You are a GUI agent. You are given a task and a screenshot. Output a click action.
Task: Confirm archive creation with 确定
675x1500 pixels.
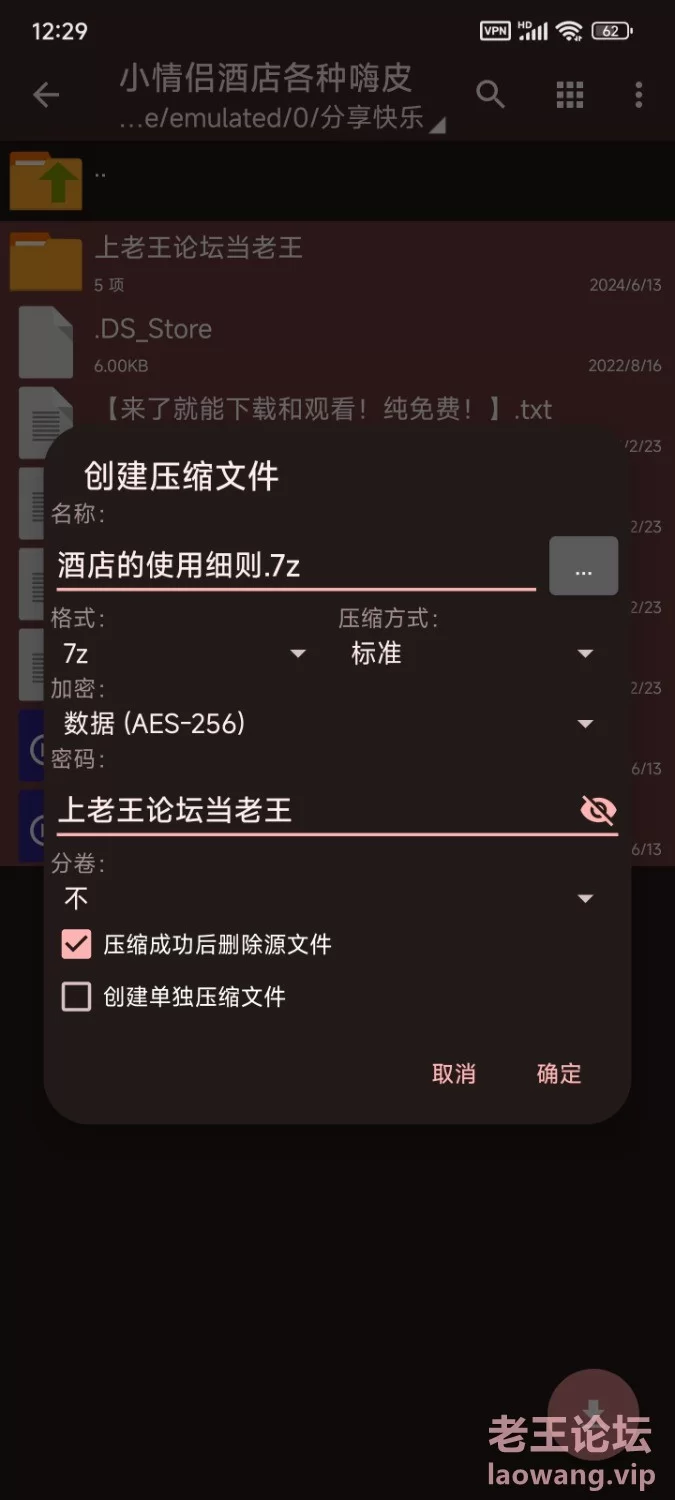pyautogui.click(x=558, y=1073)
